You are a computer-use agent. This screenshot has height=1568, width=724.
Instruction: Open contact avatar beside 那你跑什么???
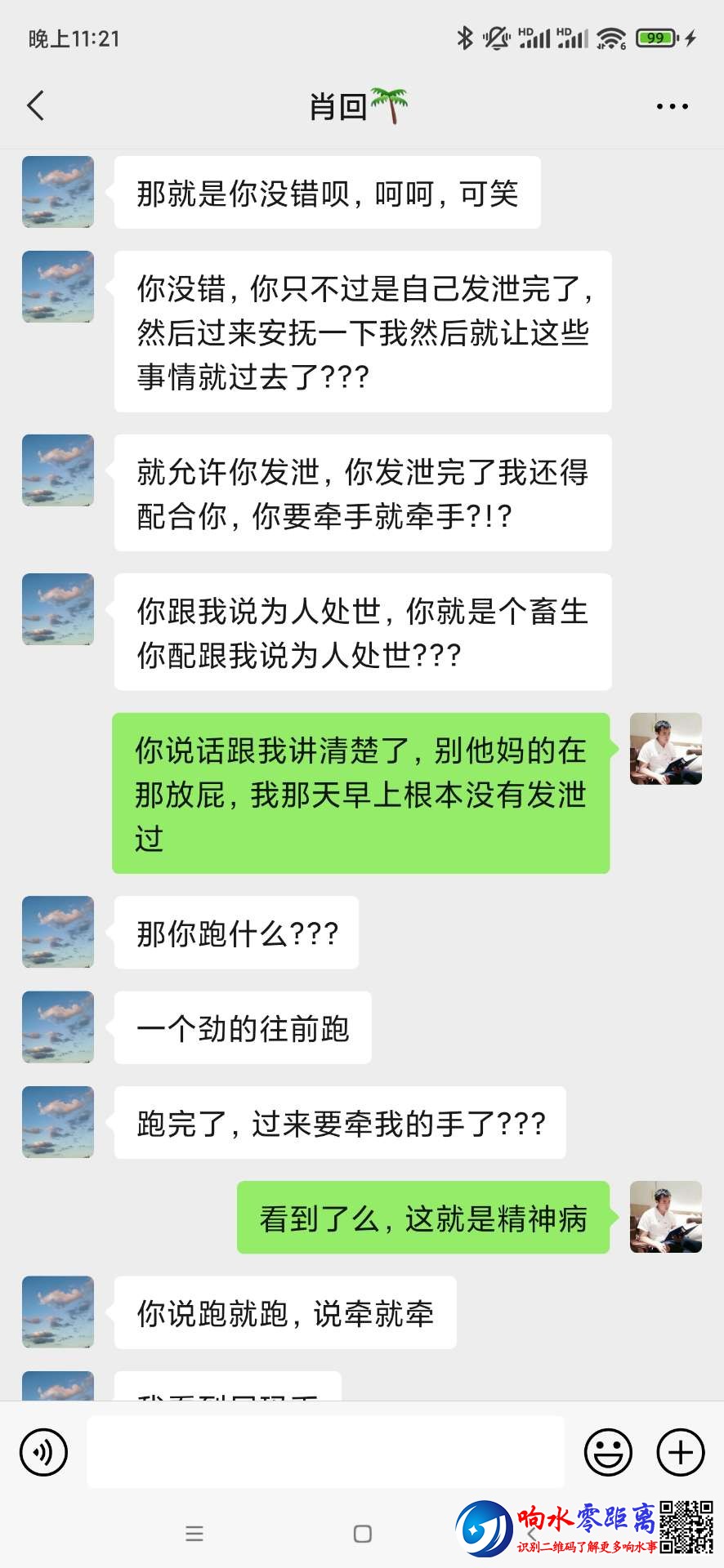tap(58, 932)
